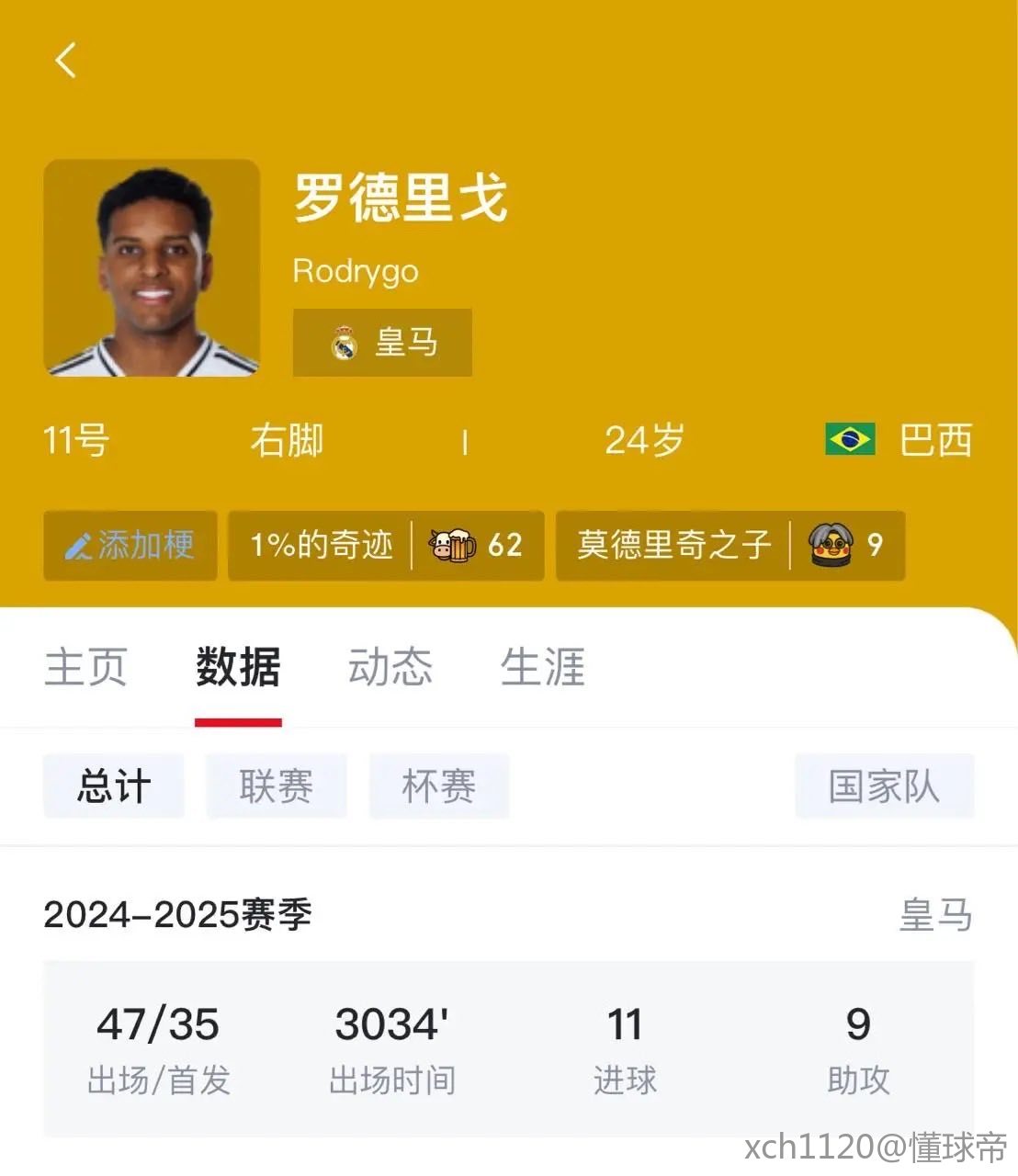Go back using the top-left arrow
1018x1176 pixels.
tap(66, 61)
